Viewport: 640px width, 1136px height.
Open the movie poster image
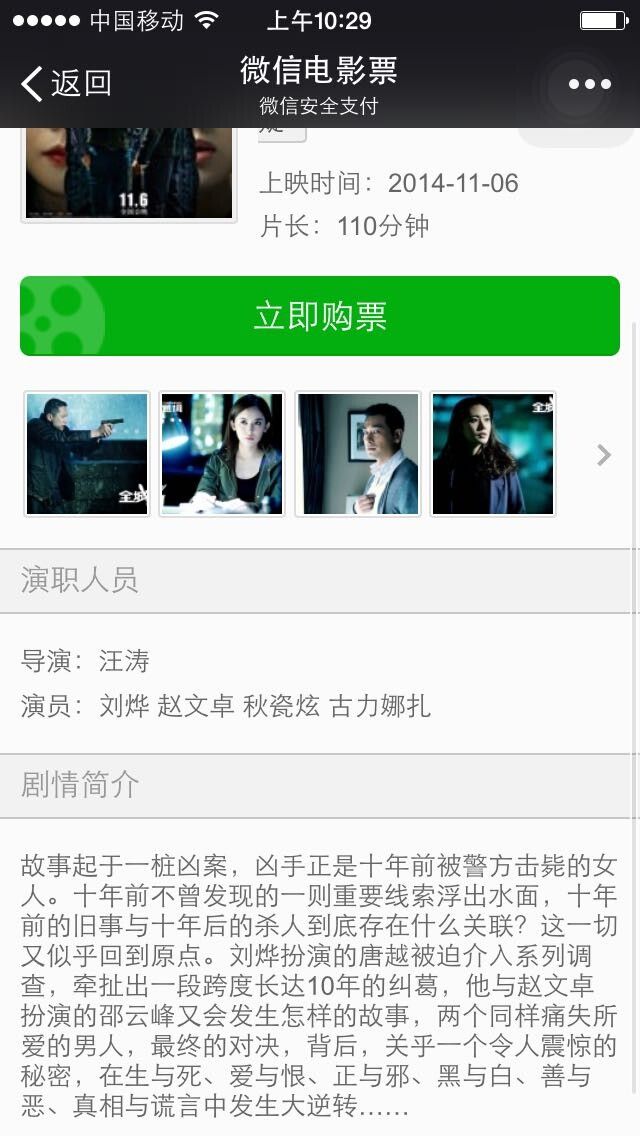(129, 174)
